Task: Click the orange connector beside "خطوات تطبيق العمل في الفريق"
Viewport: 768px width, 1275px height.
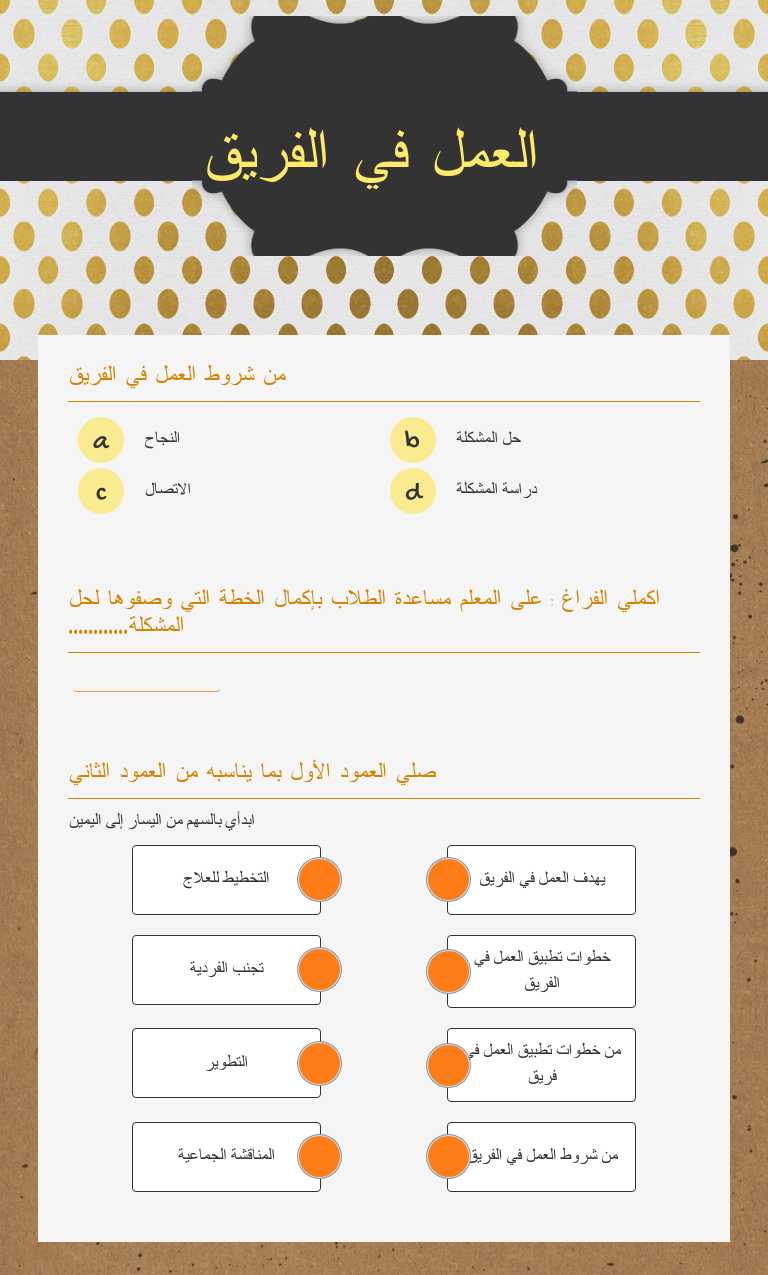Action: pos(448,971)
